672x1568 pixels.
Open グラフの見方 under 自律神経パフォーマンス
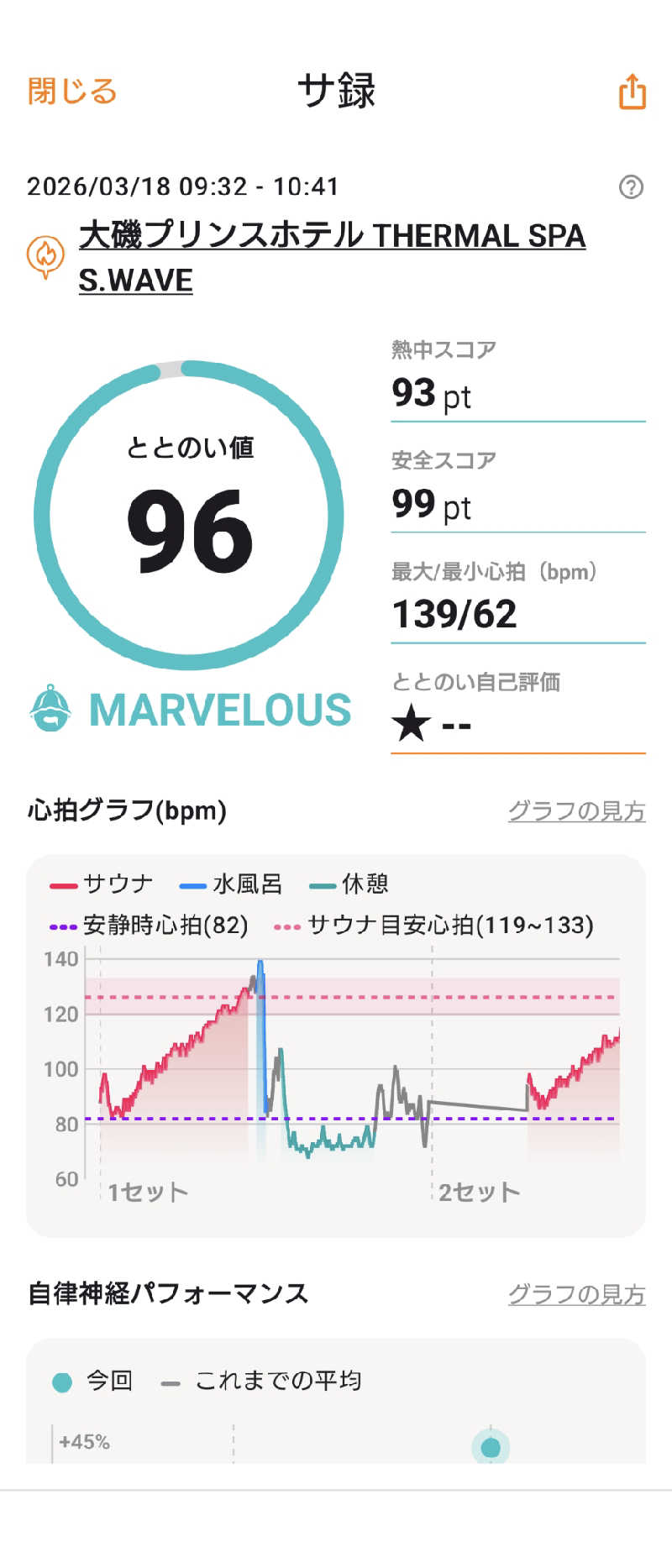(575, 1295)
